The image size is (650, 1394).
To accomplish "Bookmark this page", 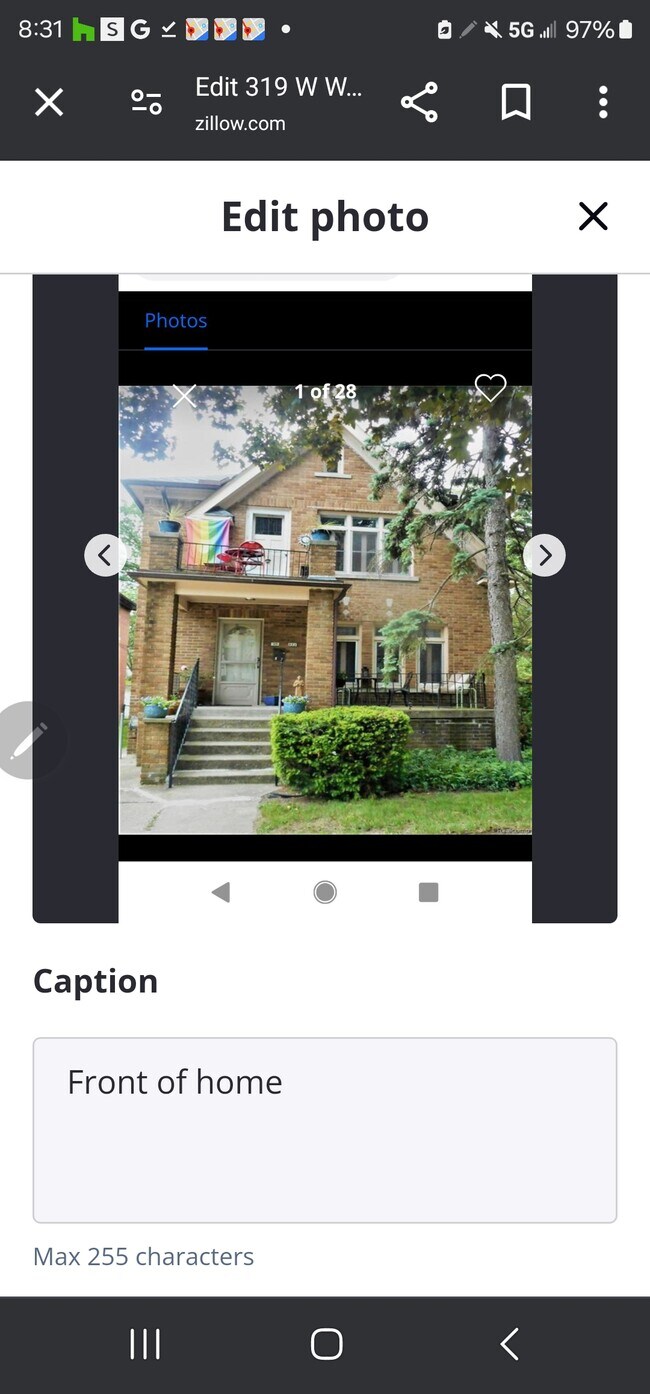I will [515, 102].
